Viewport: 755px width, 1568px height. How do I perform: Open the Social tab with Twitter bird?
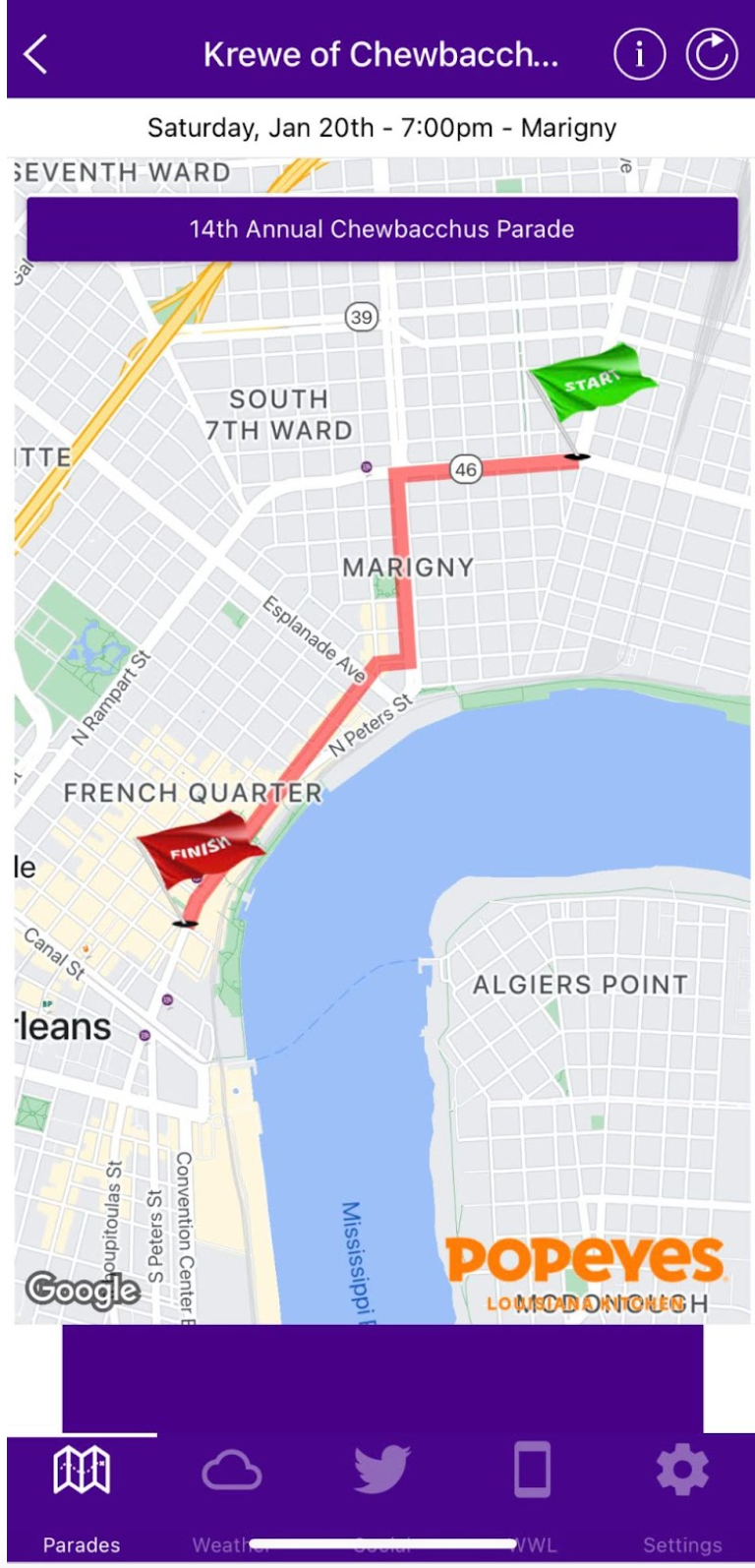(381, 1495)
